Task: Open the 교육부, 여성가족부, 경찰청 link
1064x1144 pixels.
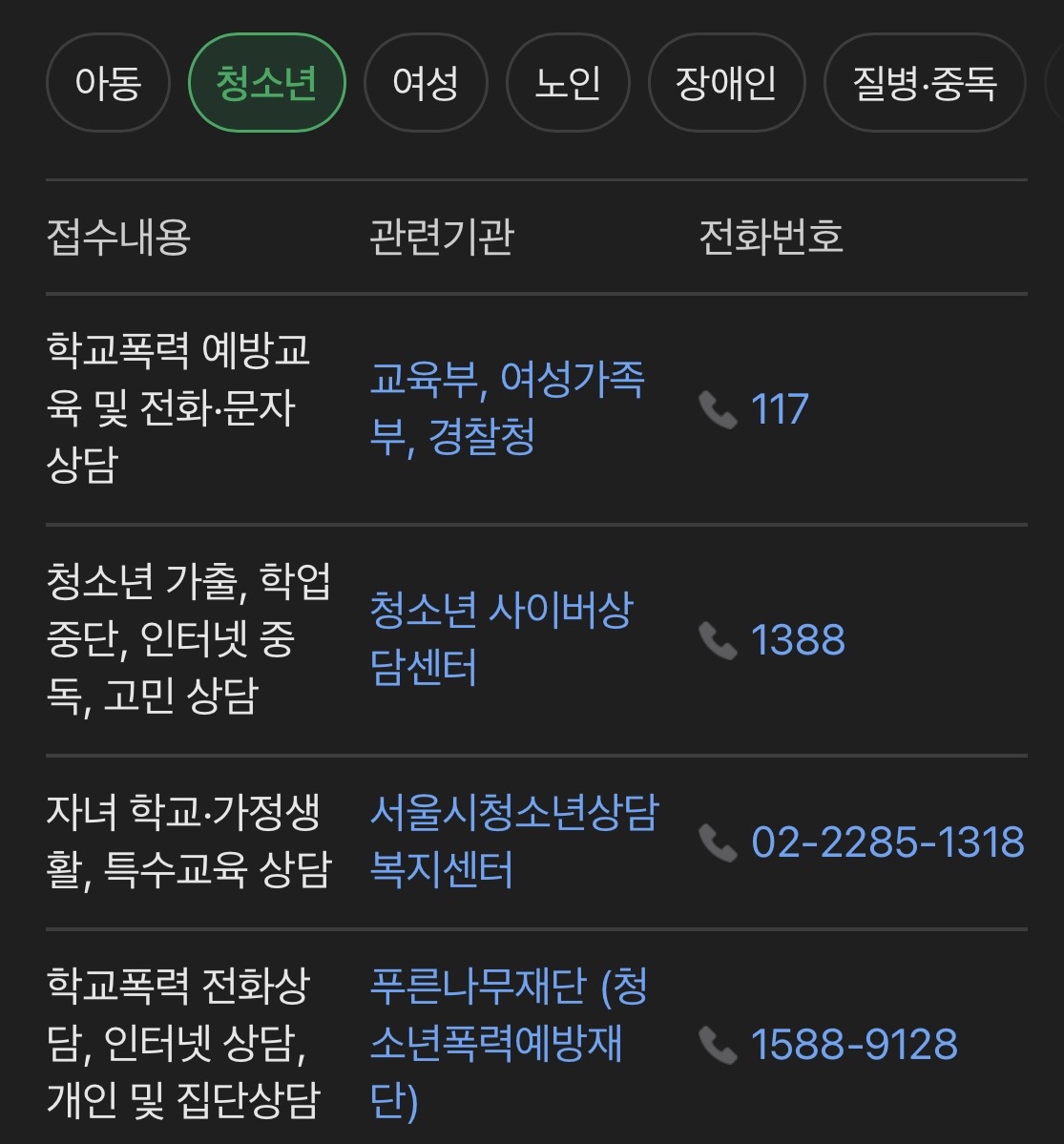Action: pyautogui.click(x=507, y=408)
